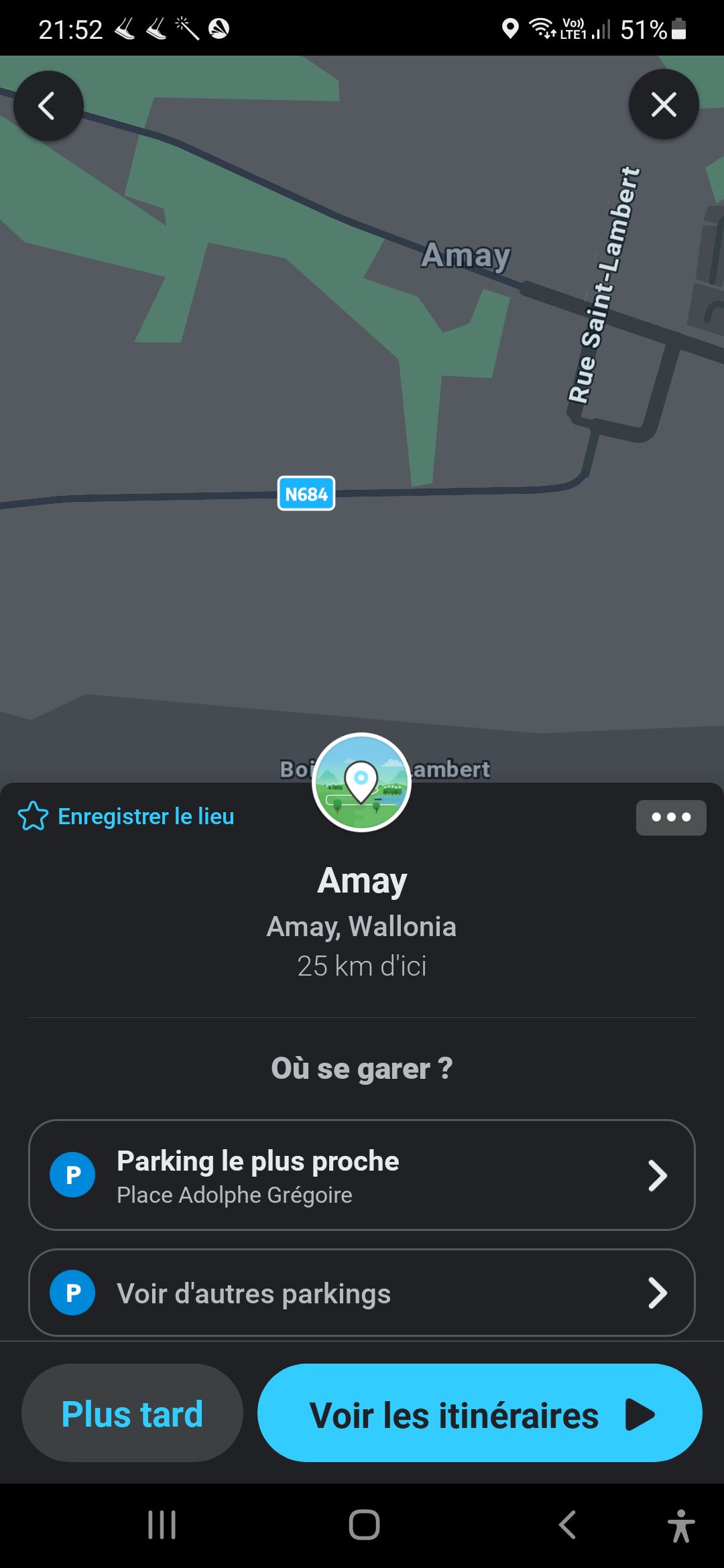Save this place with Enregistrer le lieu
Screen dimensions: 724x1568
pyautogui.click(x=127, y=816)
